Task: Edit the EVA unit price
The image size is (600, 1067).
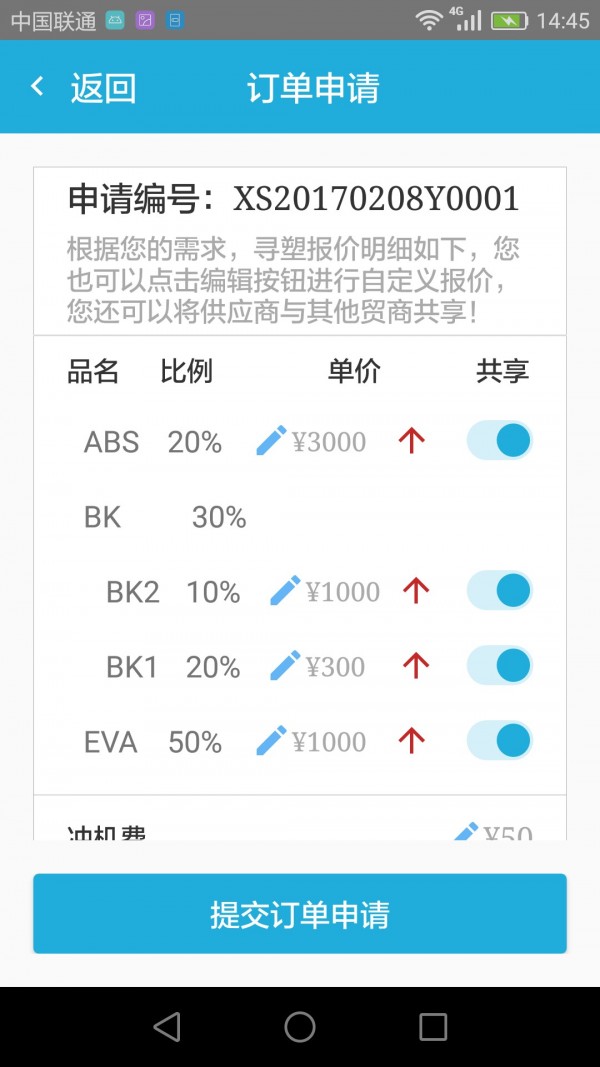Action: tap(271, 741)
